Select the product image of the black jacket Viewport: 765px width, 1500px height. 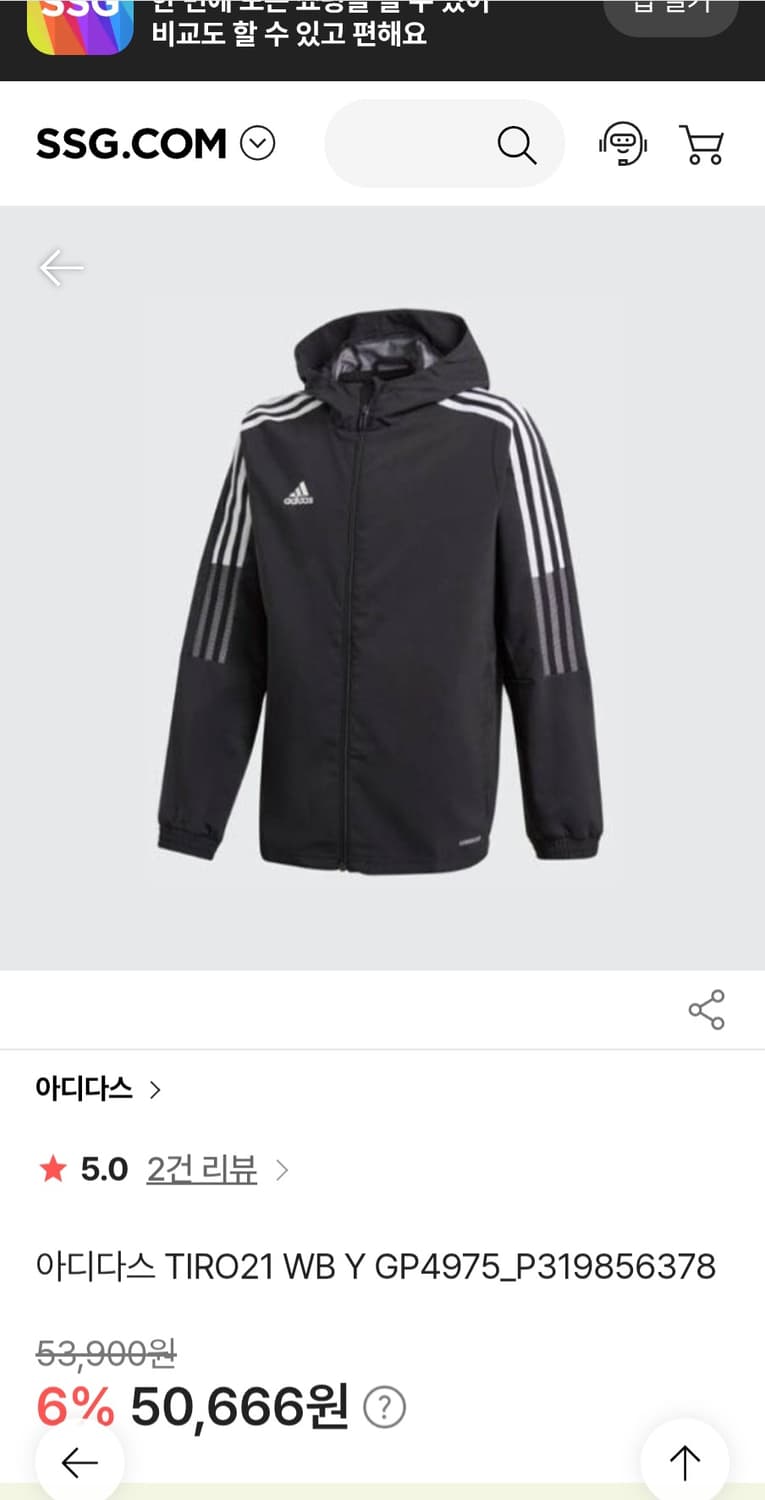coord(382,585)
